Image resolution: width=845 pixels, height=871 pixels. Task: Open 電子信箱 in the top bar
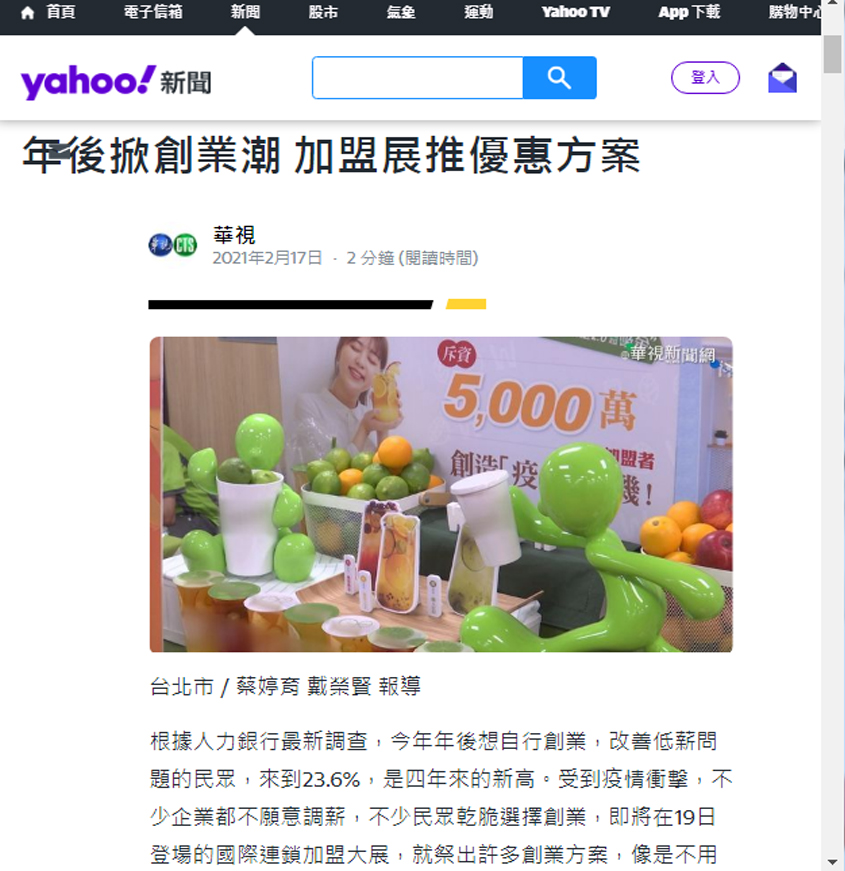[x=153, y=13]
